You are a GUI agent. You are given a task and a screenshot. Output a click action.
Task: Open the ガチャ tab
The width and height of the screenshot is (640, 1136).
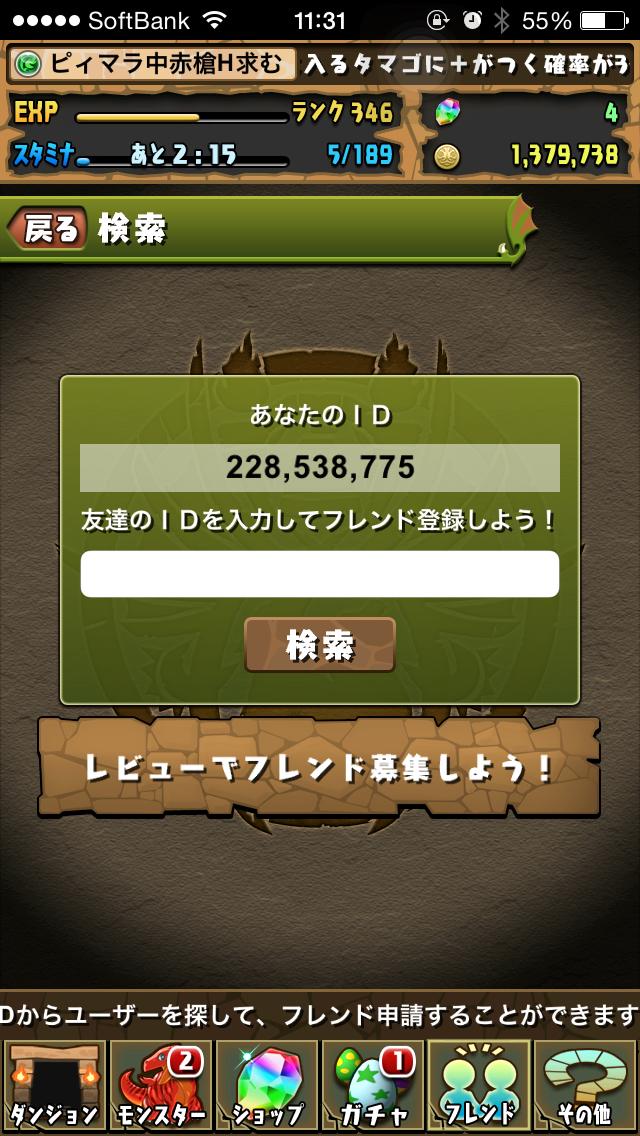click(372, 1085)
